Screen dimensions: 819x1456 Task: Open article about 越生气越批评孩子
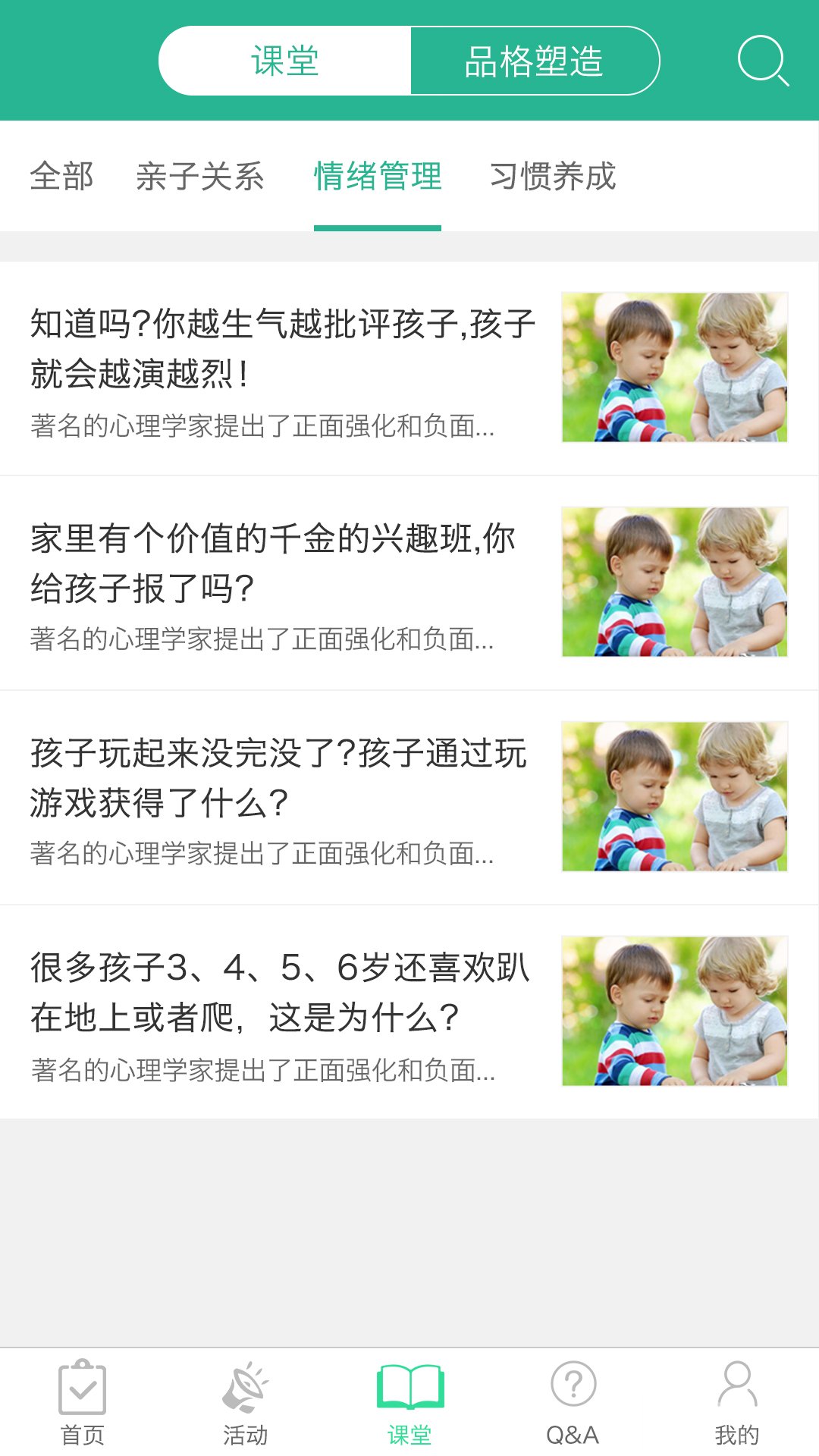pyautogui.click(x=409, y=369)
